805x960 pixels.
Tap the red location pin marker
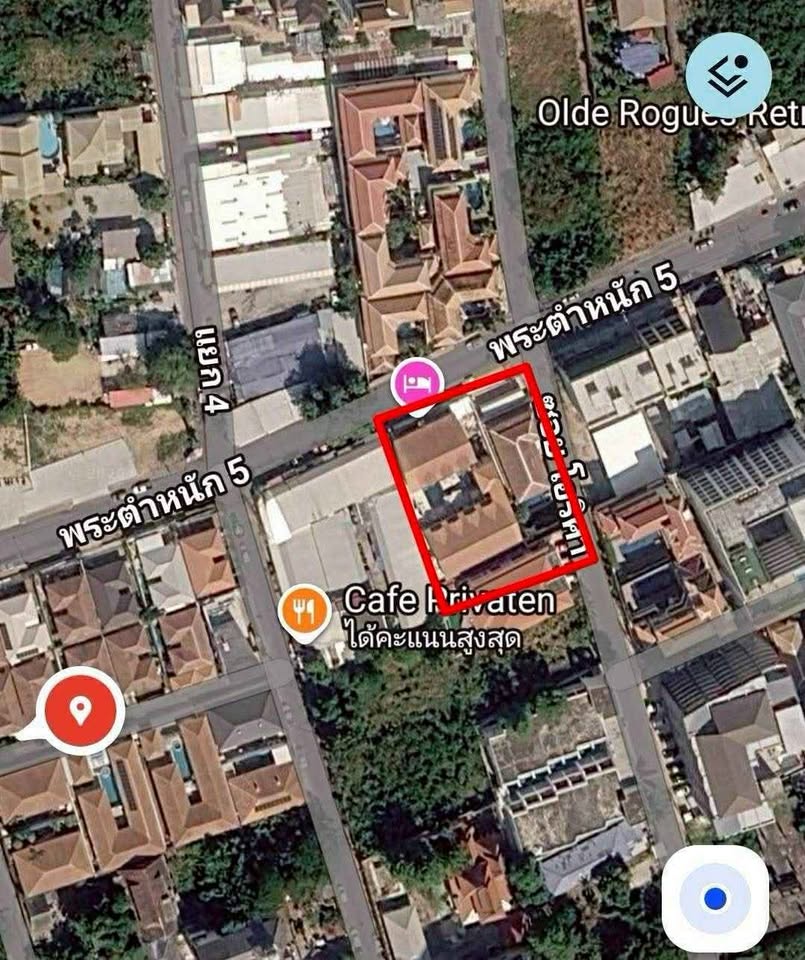coord(80,711)
